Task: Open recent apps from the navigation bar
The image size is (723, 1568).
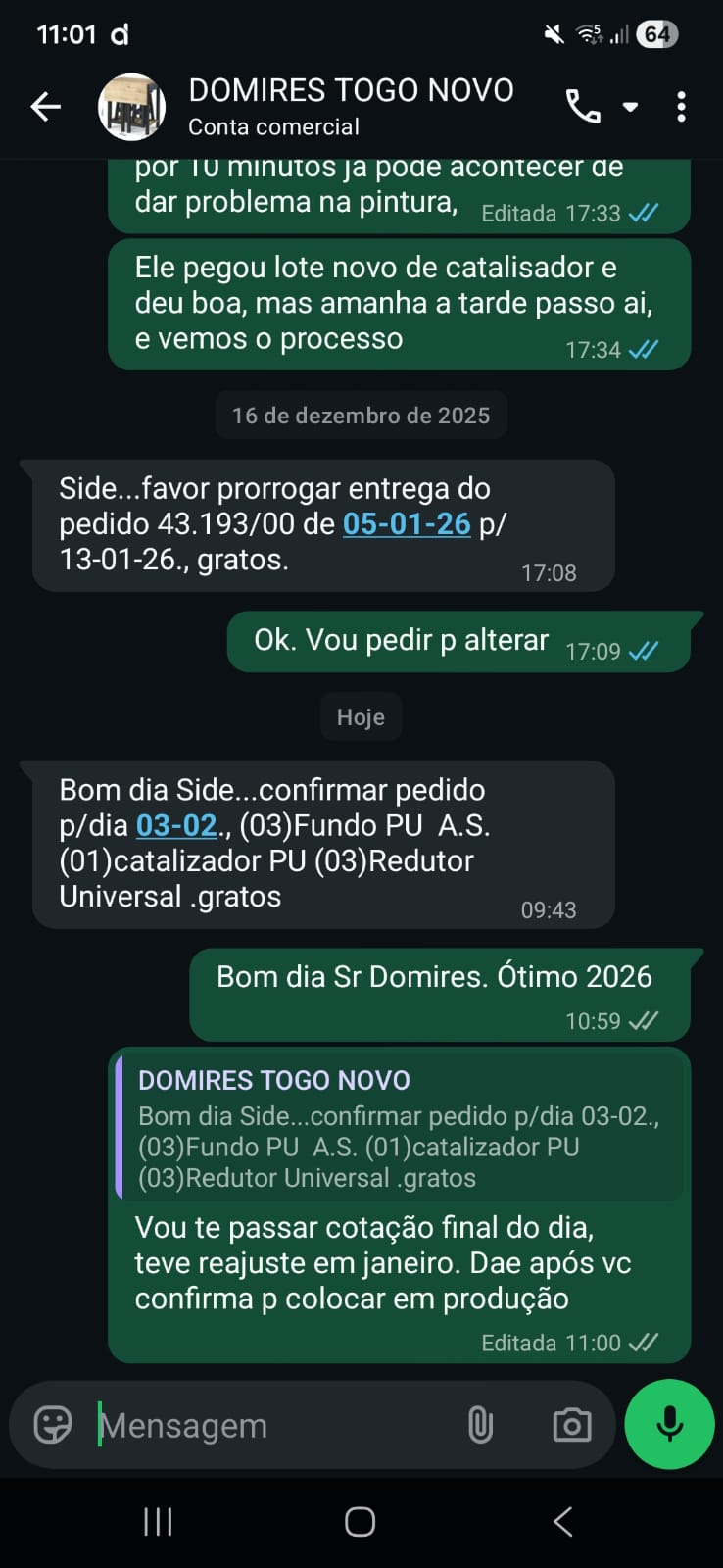Action: click(158, 1522)
